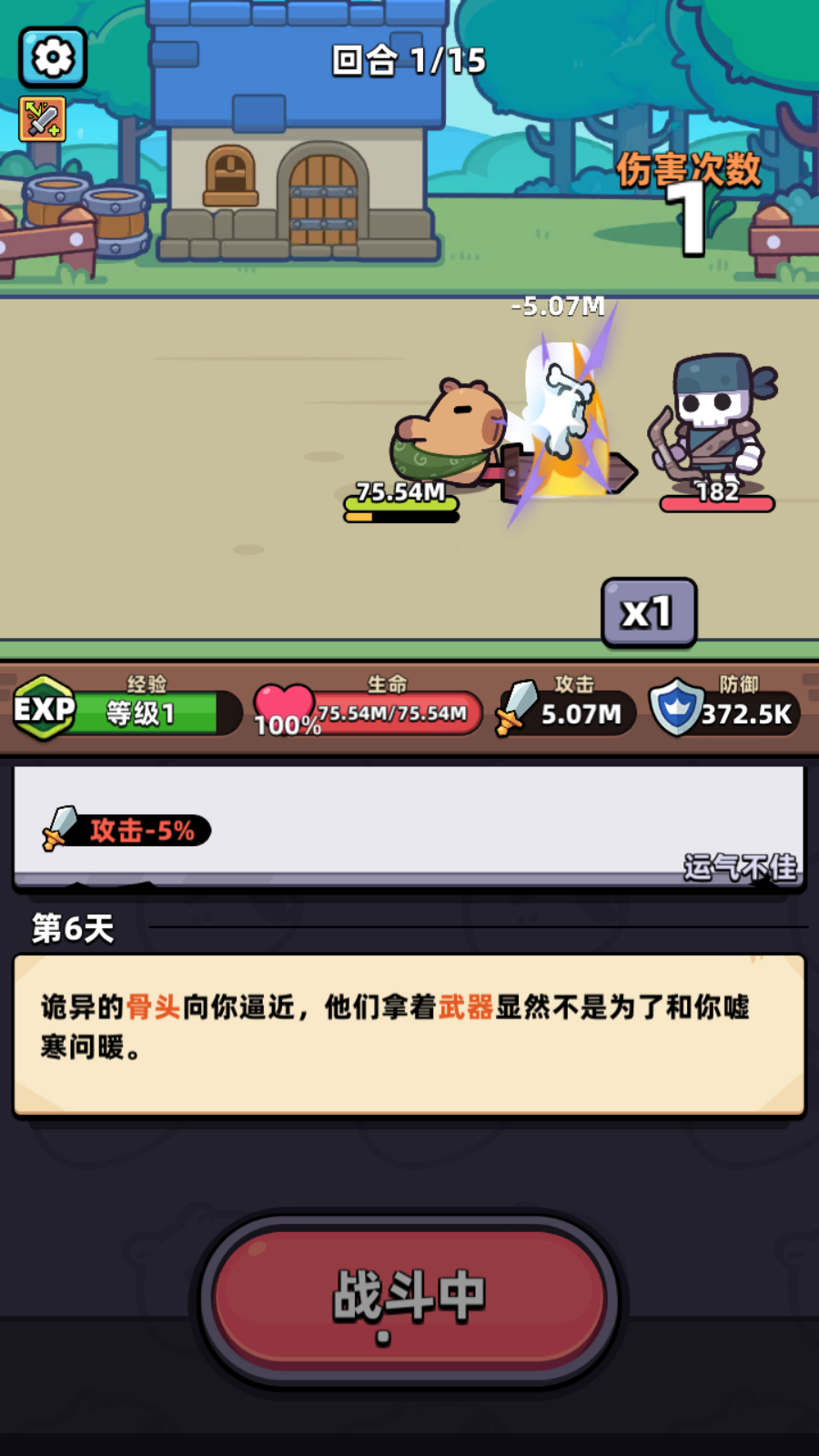Image resolution: width=819 pixels, height=1456 pixels.
Task: Tap the 战斗中 battle button
Action: click(409, 1299)
